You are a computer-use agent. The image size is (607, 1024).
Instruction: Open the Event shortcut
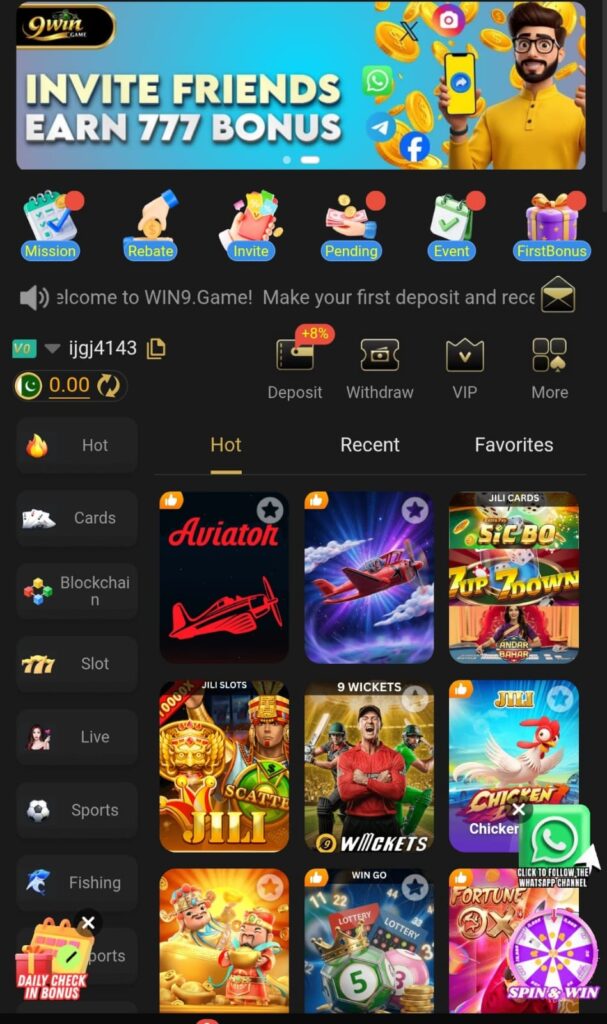click(x=451, y=226)
